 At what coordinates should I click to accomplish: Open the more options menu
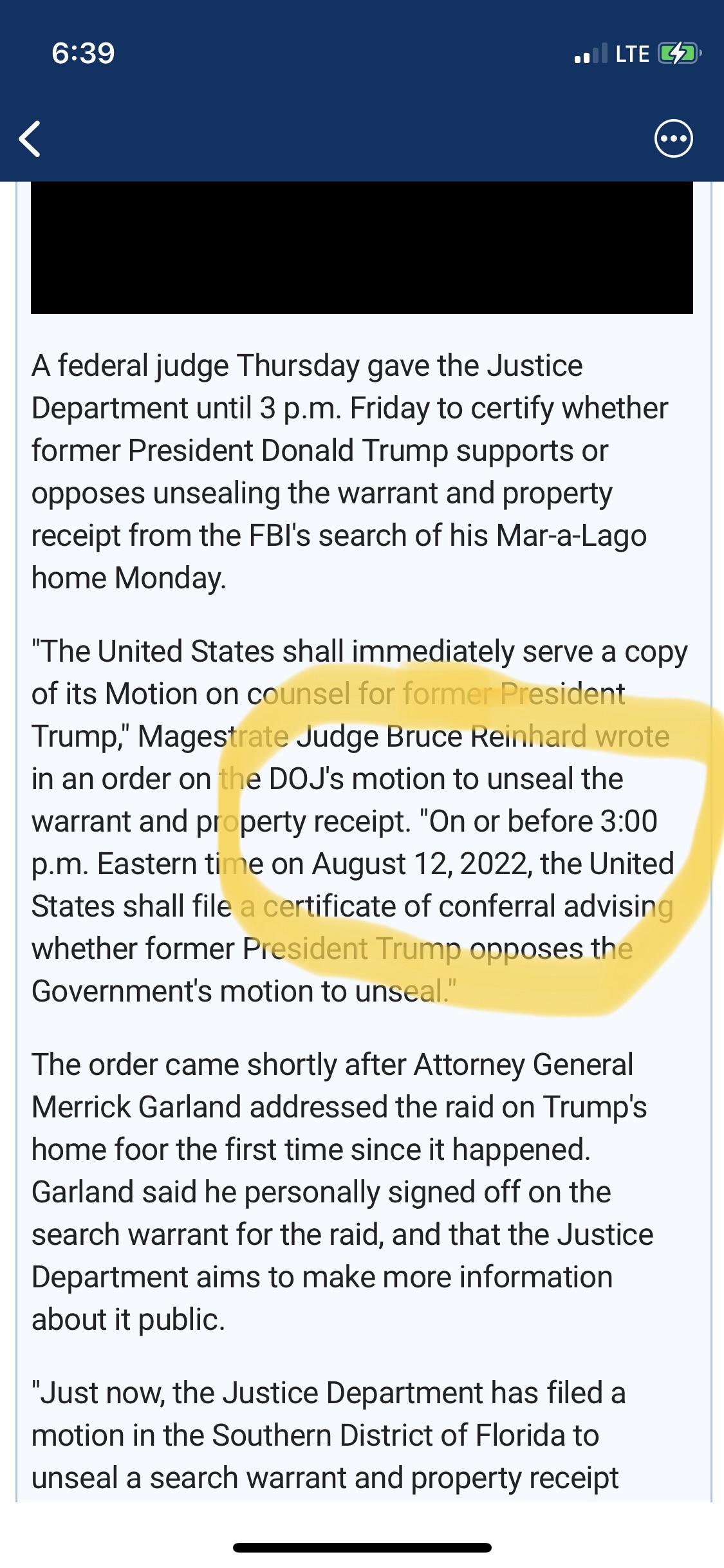[x=673, y=138]
